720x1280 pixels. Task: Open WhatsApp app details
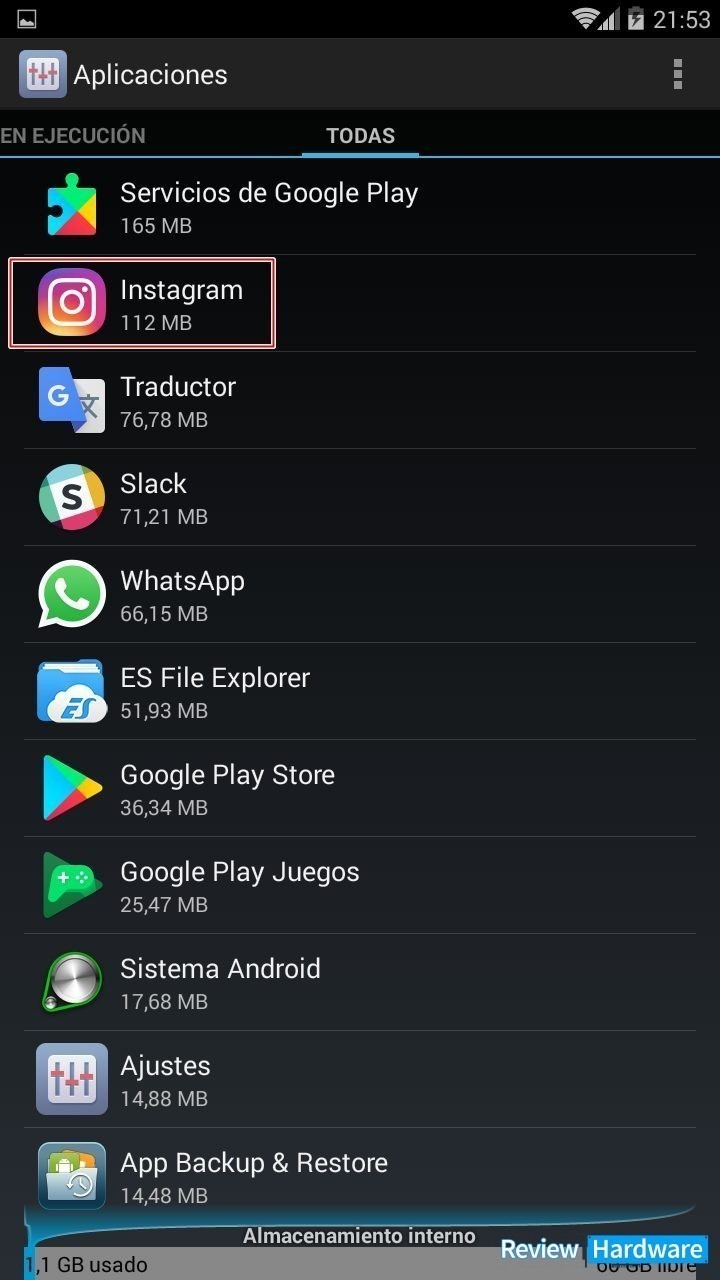[360, 595]
